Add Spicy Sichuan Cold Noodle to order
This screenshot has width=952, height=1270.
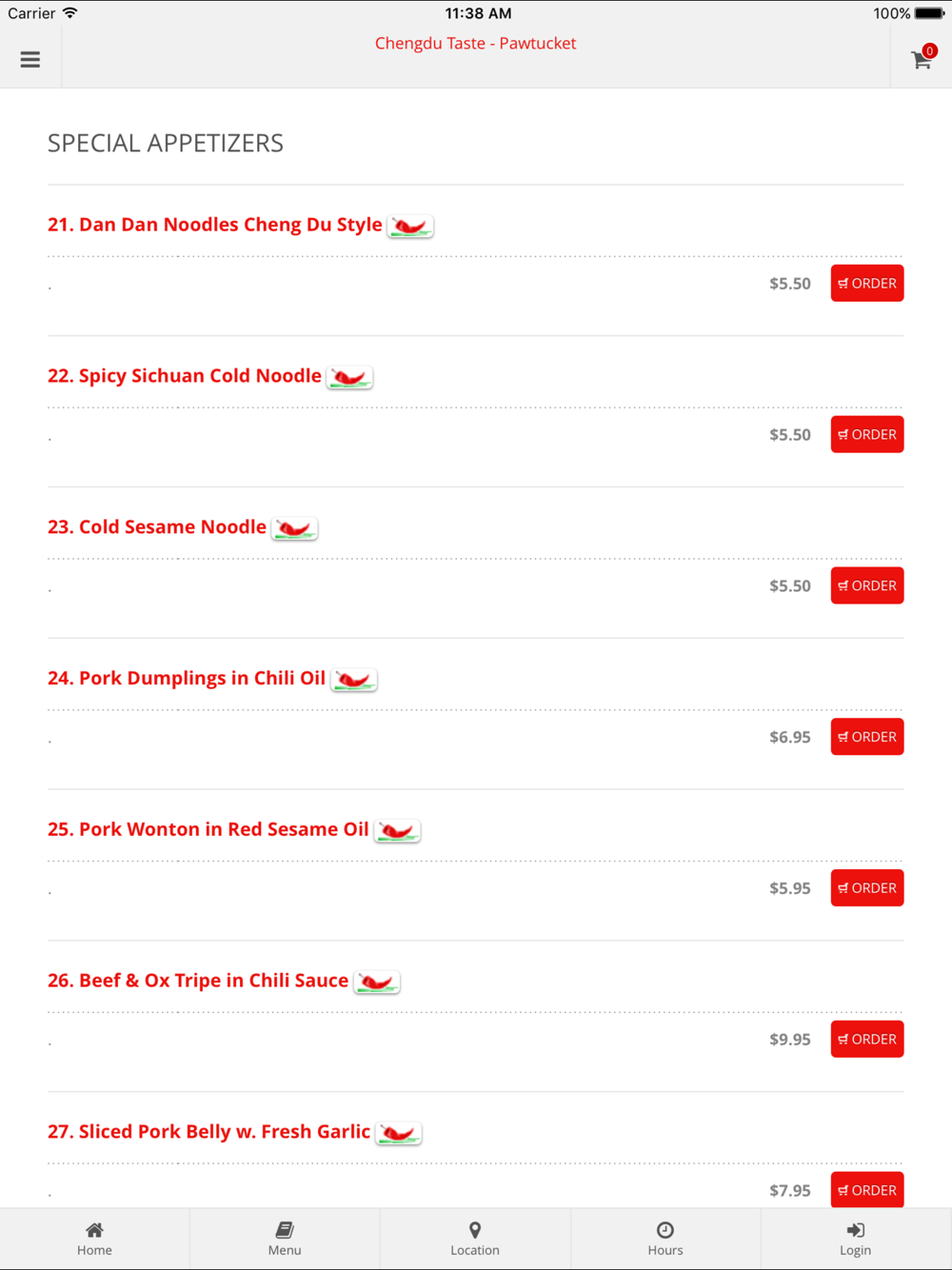866,434
